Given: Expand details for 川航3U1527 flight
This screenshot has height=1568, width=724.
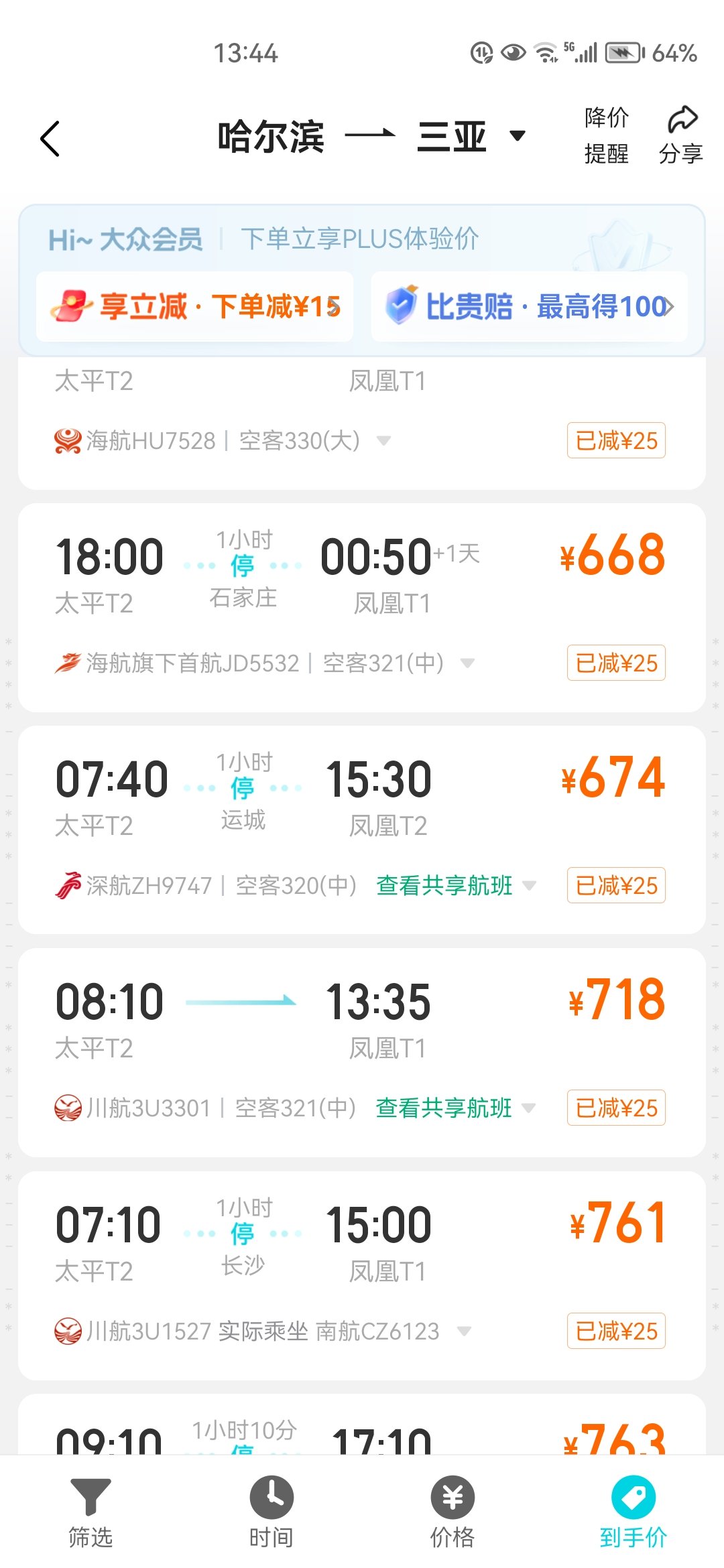Looking at the screenshot, I should coord(464,1331).
